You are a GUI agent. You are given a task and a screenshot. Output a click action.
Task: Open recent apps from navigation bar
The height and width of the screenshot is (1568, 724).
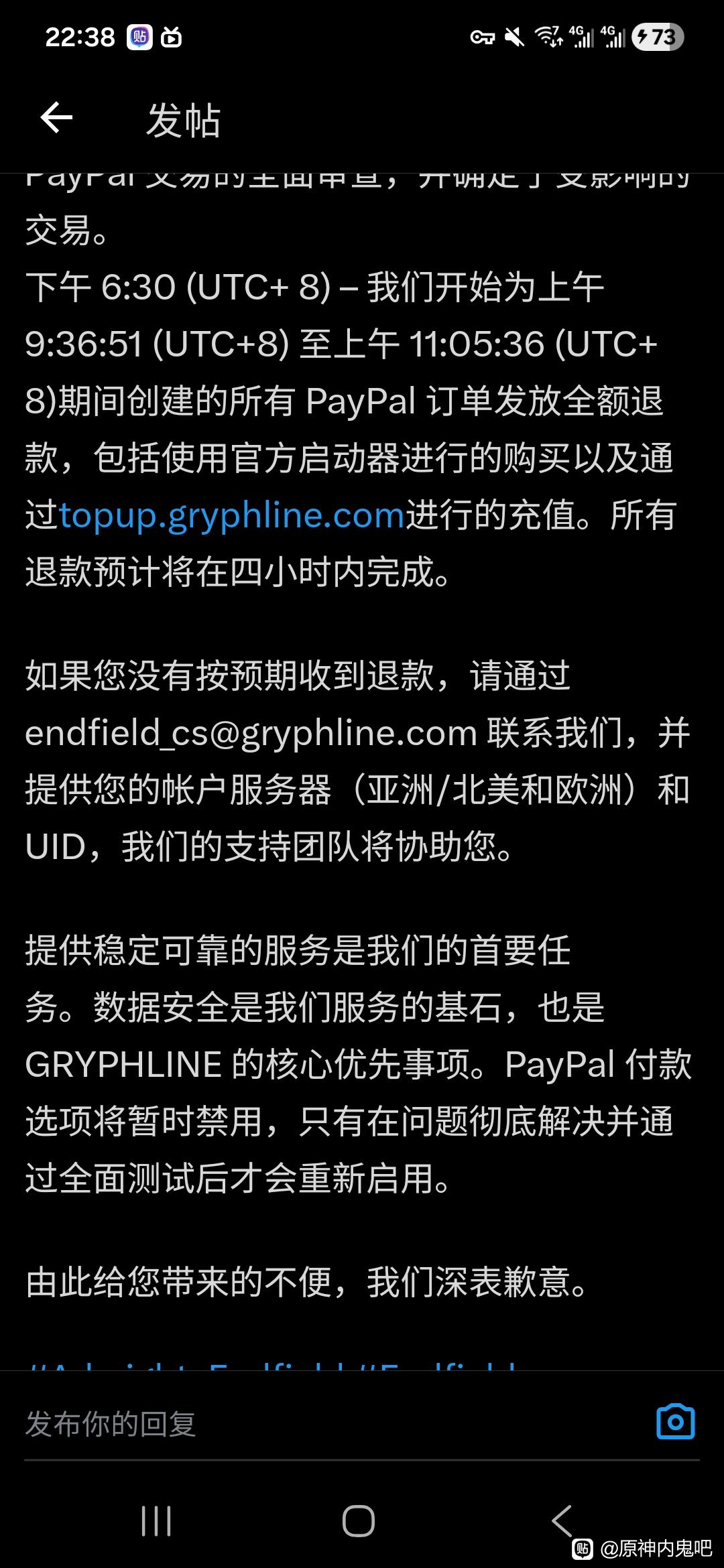click(156, 1521)
